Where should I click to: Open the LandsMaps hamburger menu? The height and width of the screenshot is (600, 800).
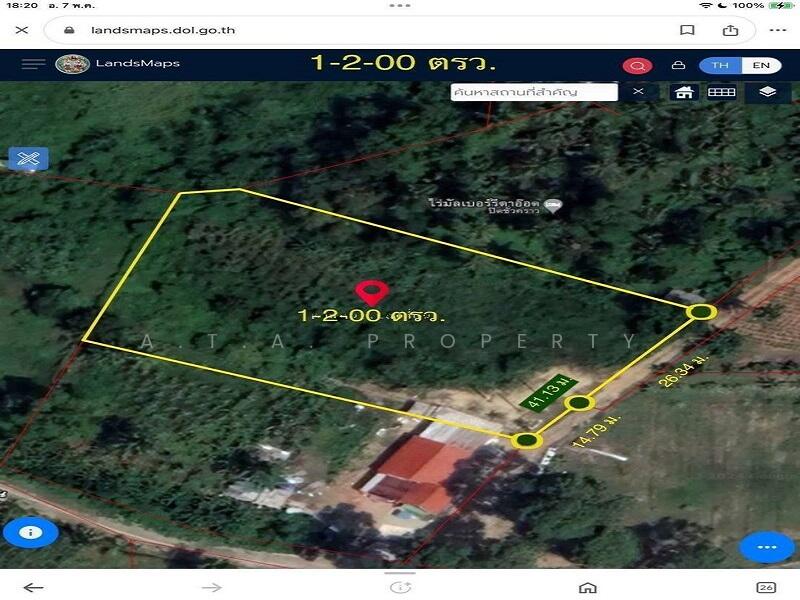(33, 65)
